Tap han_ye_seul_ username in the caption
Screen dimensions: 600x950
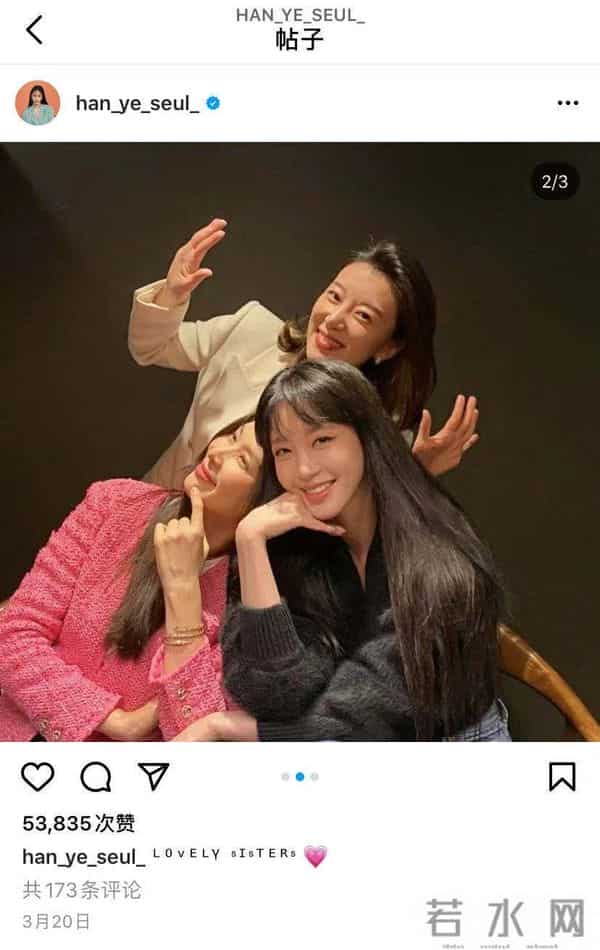[85, 856]
